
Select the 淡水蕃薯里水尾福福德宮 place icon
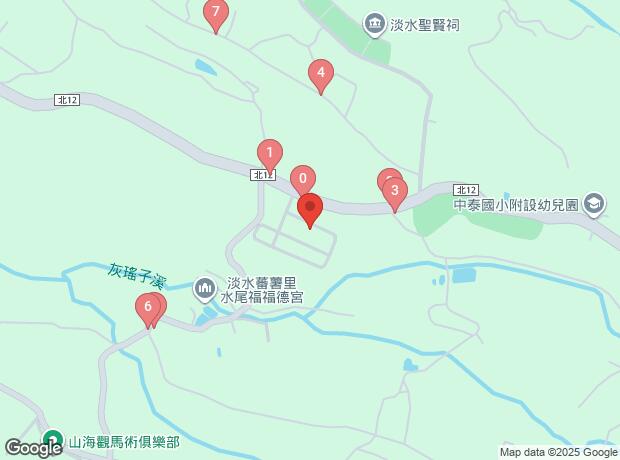[x=205, y=290]
